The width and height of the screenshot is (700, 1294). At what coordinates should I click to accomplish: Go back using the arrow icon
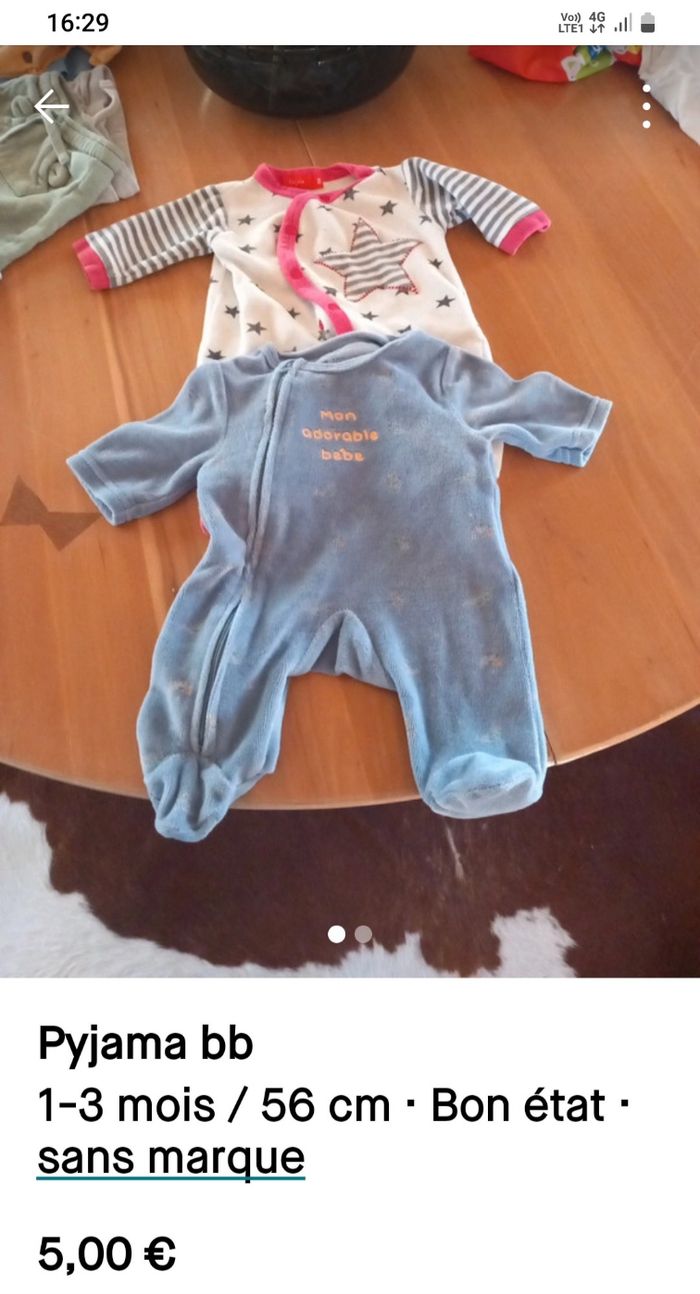[51, 106]
